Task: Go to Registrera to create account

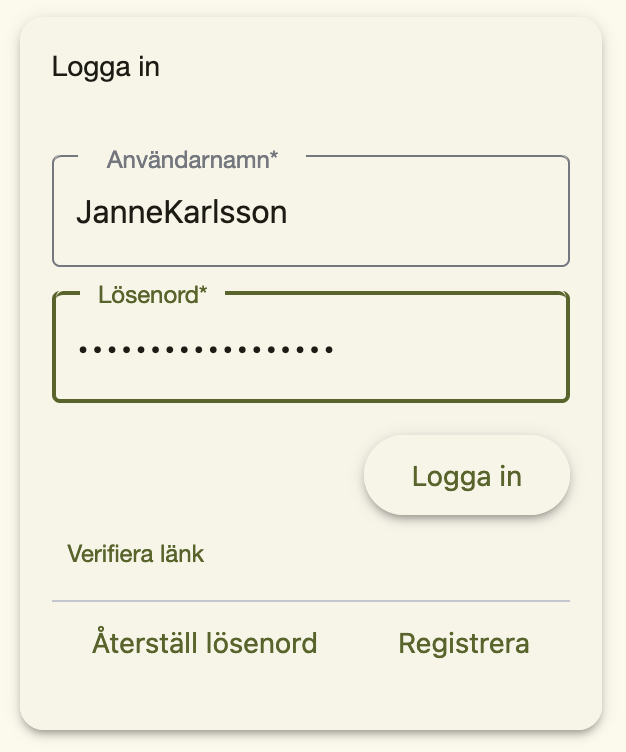Action: (x=464, y=643)
